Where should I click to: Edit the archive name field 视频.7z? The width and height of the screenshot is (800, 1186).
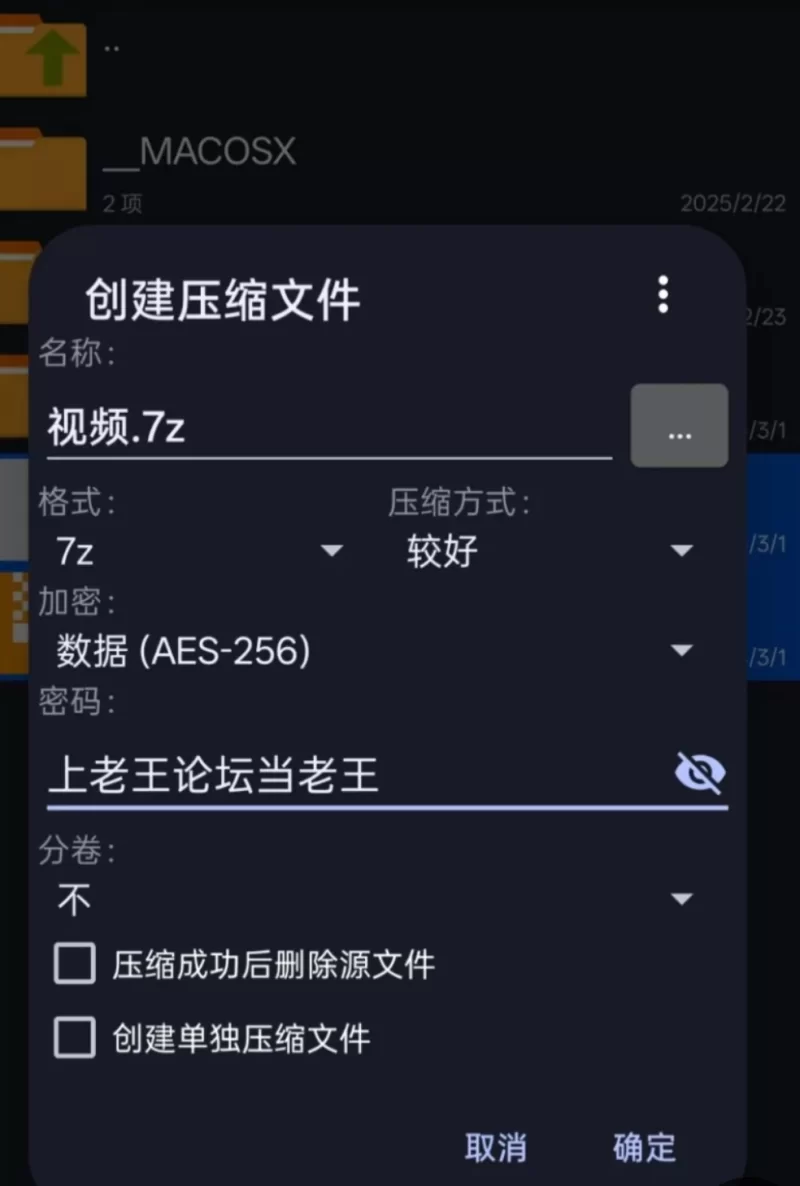pos(328,429)
